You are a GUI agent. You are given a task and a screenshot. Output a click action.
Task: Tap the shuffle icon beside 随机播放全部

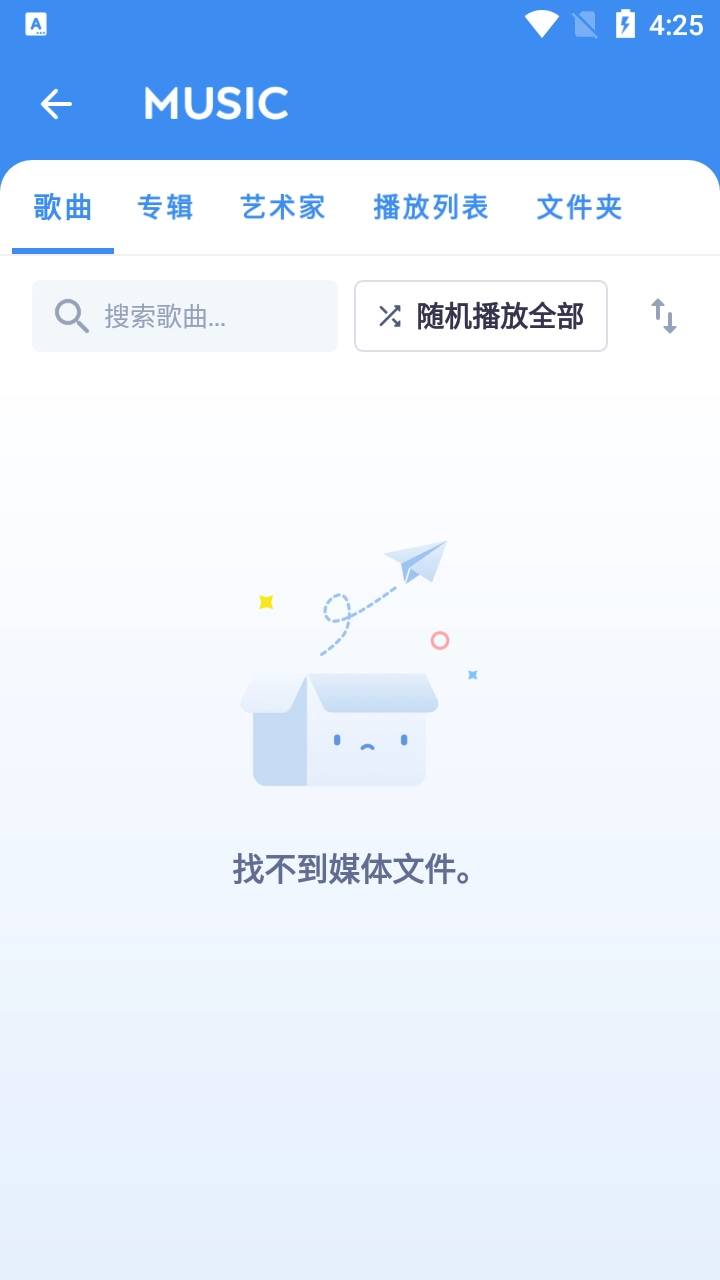tap(390, 316)
